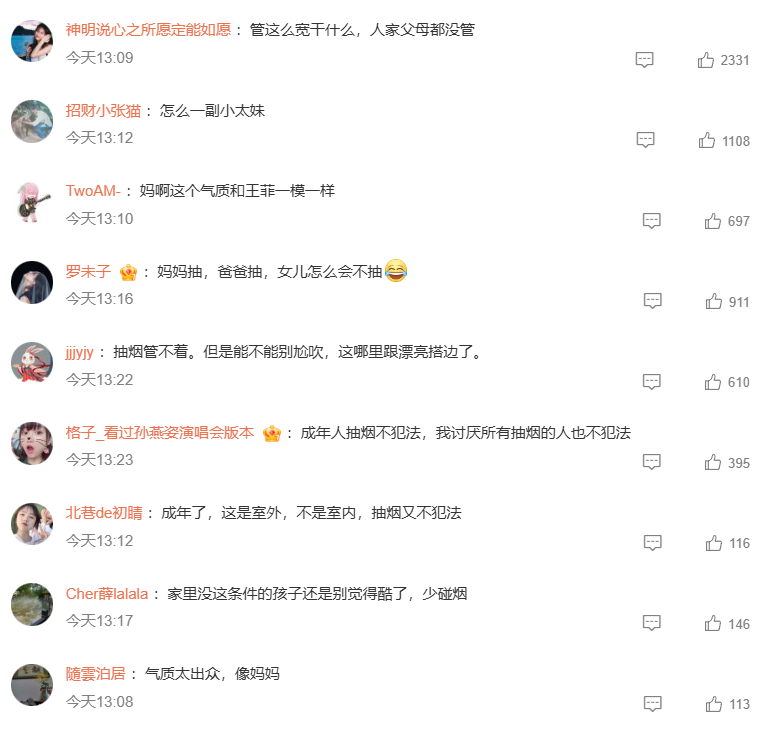
Task: View TwoAM-'s avatar profile
Action: pos(31,202)
